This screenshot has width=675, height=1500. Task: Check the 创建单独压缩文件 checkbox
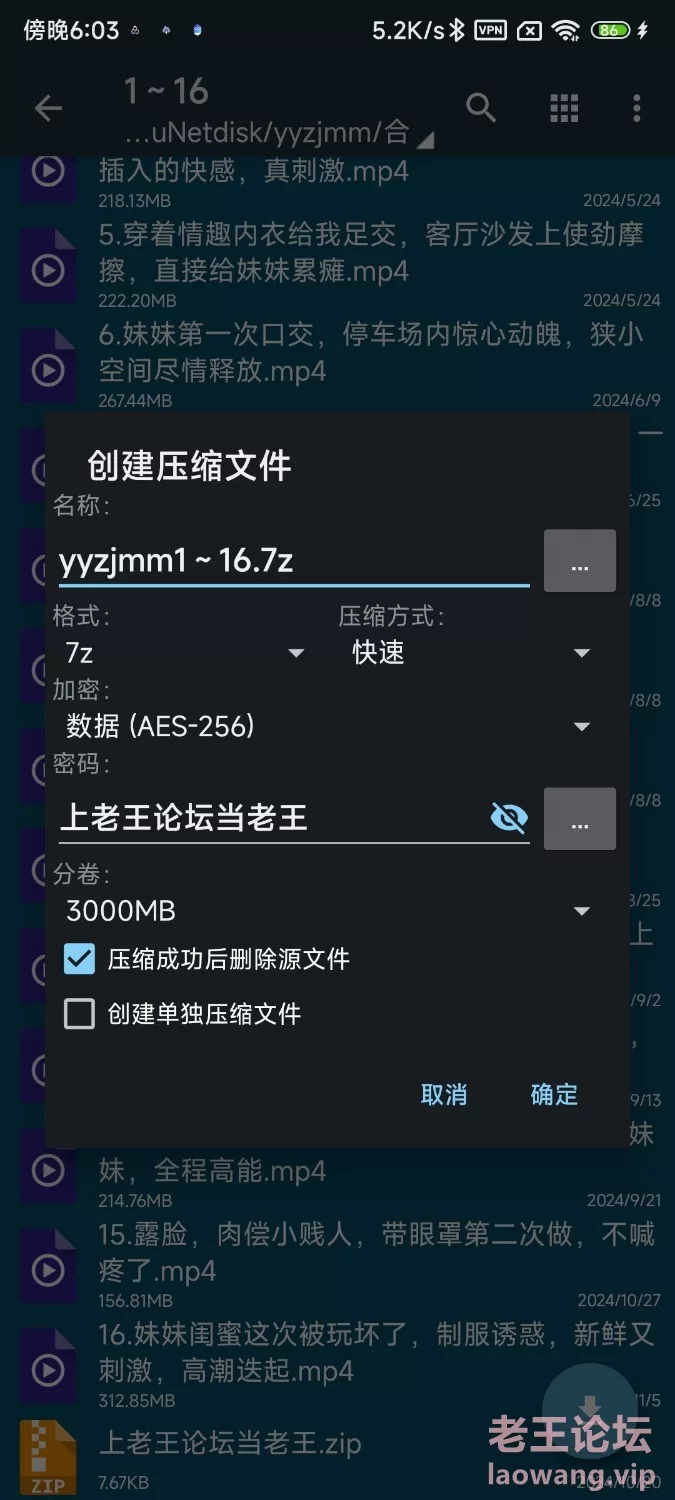(x=79, y=1014)
